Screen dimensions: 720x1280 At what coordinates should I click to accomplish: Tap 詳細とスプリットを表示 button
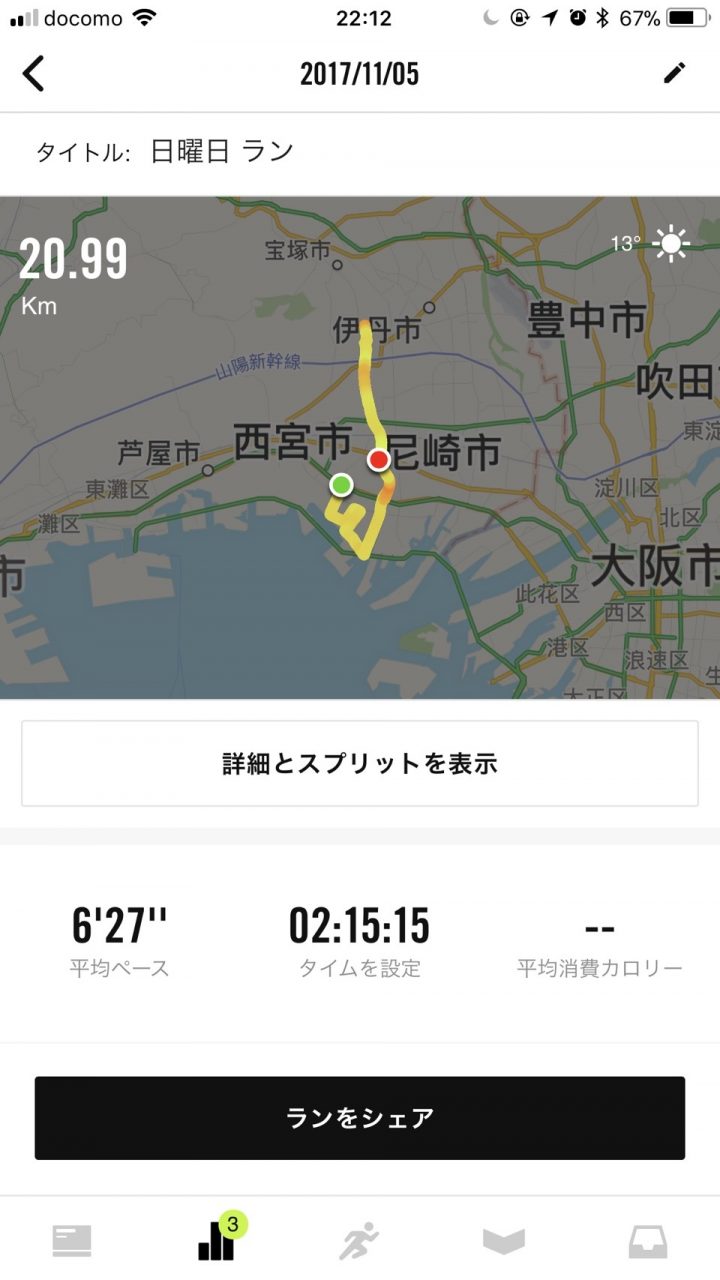360,764
